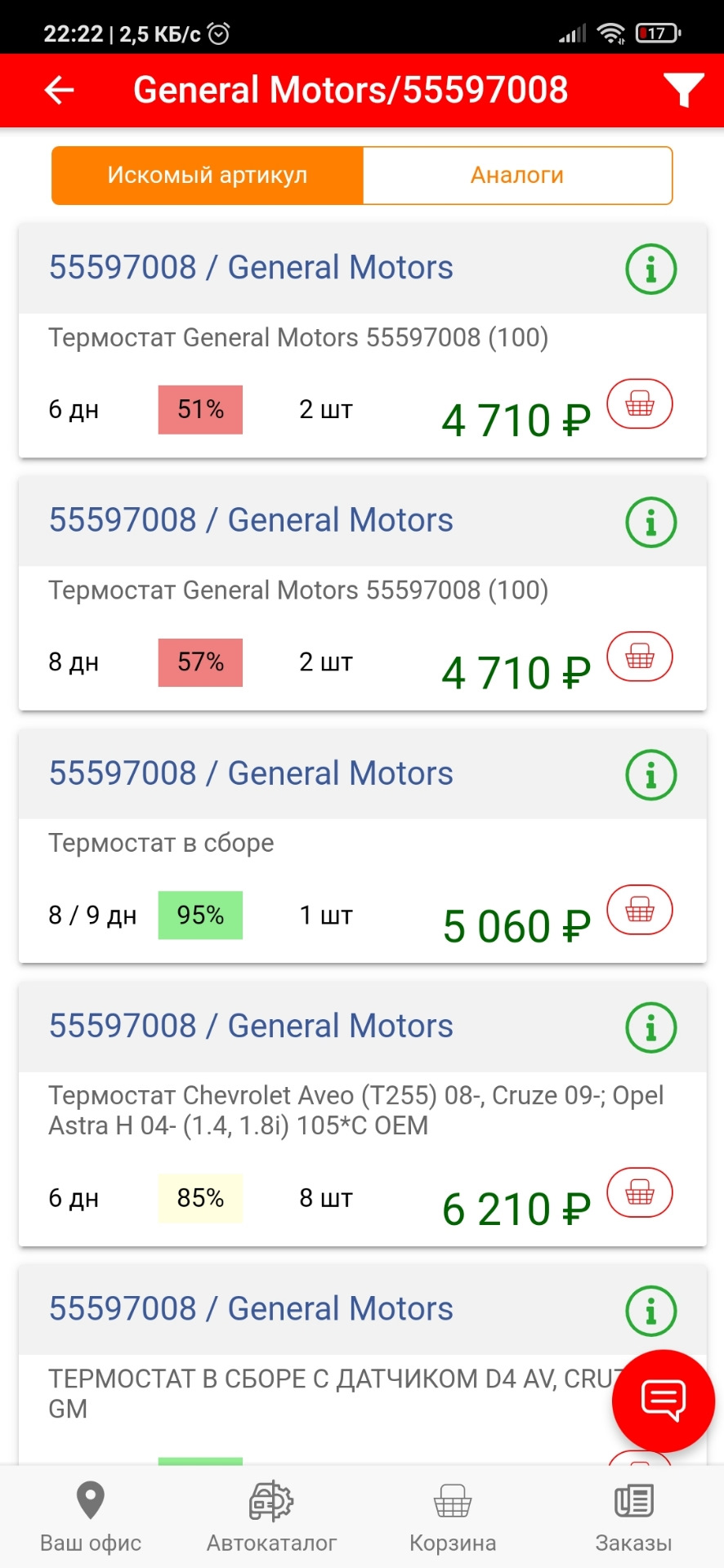The height and width of the screenshot is (1568, 724).
Task: Show info for the 8 дн 57% offer
Action: pyautogui.click(x=651, y=522)
